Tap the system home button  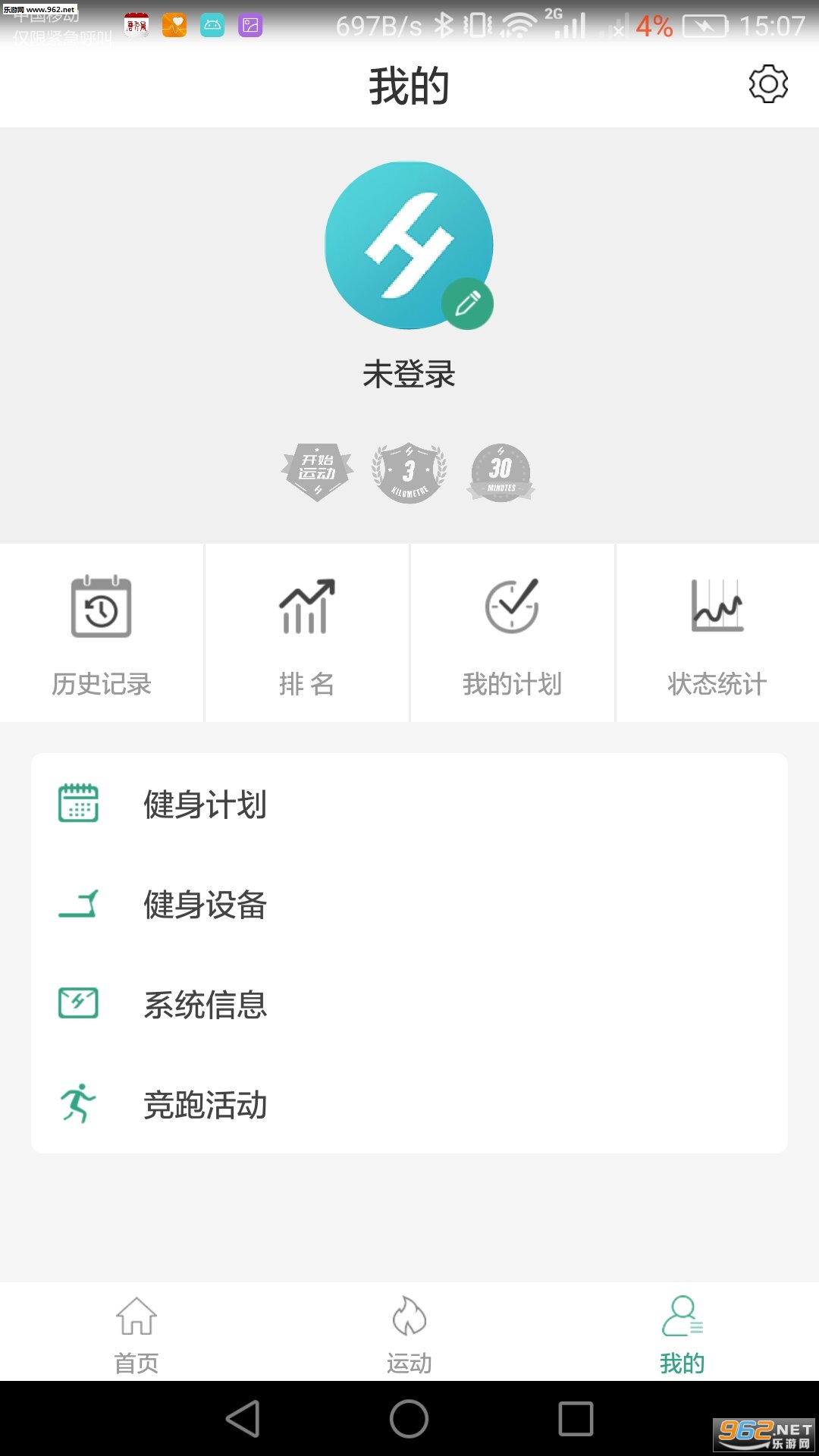click(x=409, y=1418)
